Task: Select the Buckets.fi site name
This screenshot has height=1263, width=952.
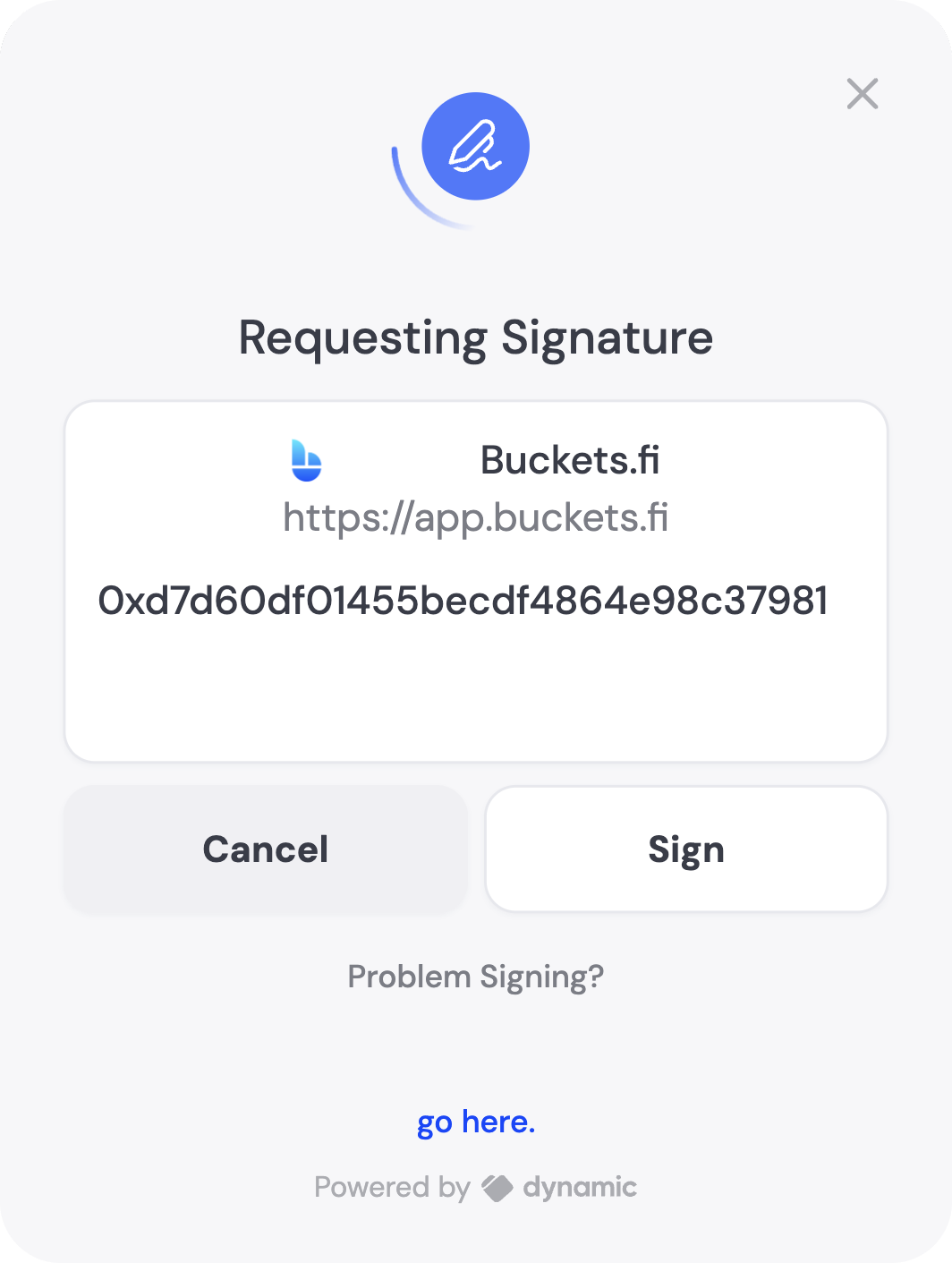Action: tap(570, 461)
